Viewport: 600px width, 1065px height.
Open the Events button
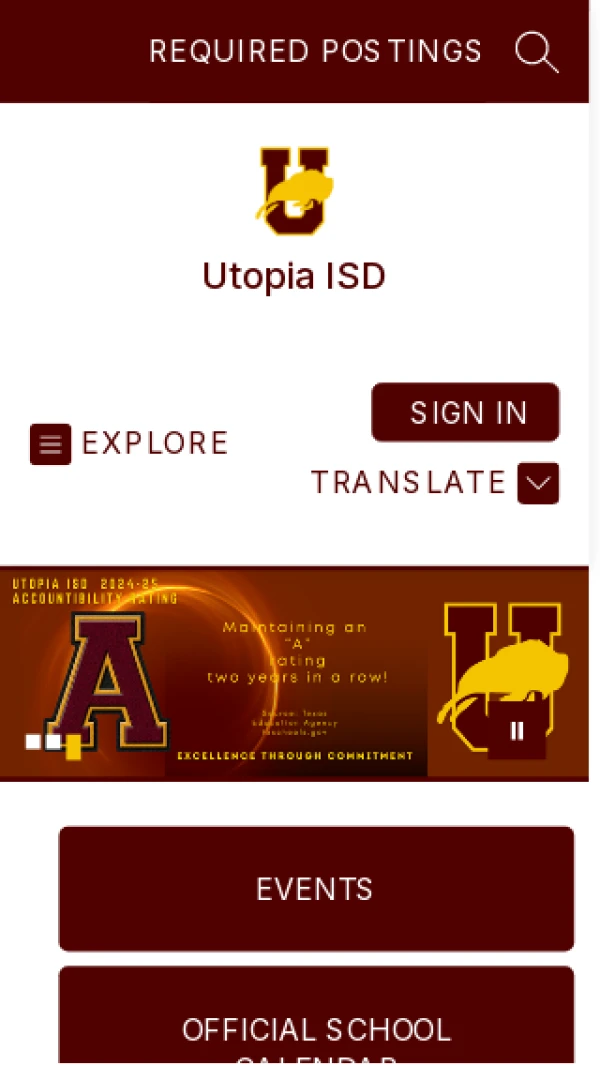point(316,889)
